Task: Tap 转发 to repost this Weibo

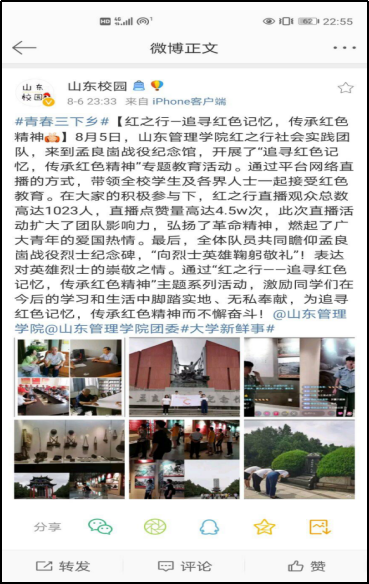Action: pos(63,566)
